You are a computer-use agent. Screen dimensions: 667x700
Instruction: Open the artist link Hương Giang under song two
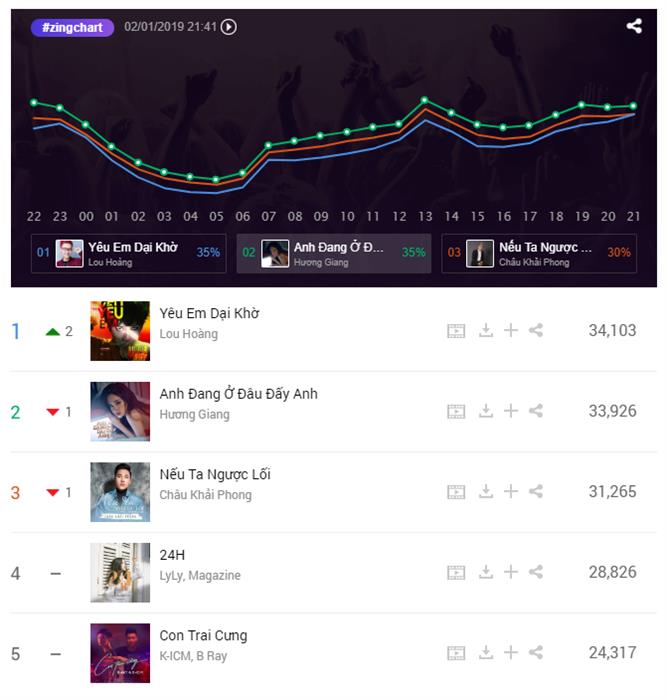tap(194, 414)
